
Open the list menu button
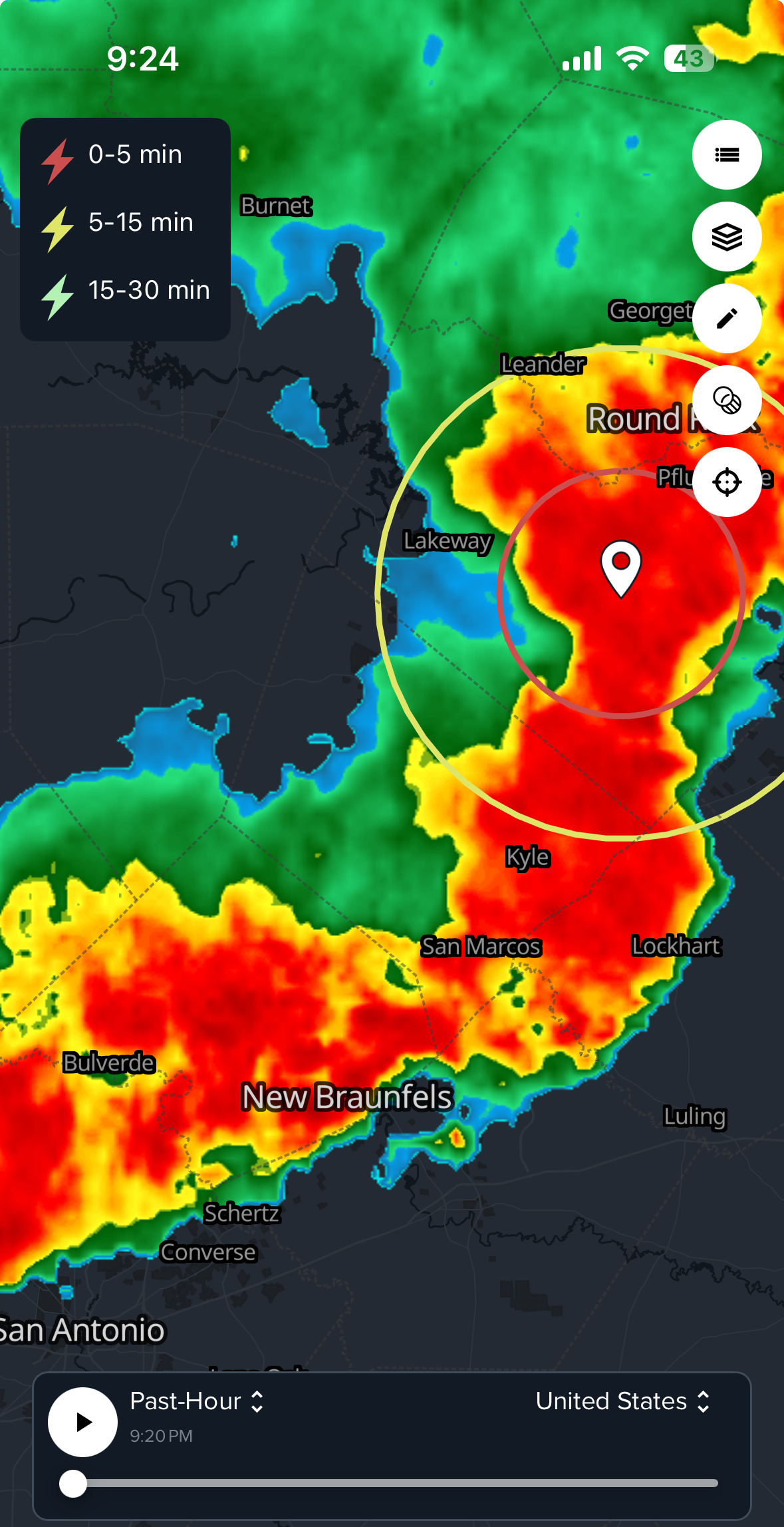click(x=727, y=155)
